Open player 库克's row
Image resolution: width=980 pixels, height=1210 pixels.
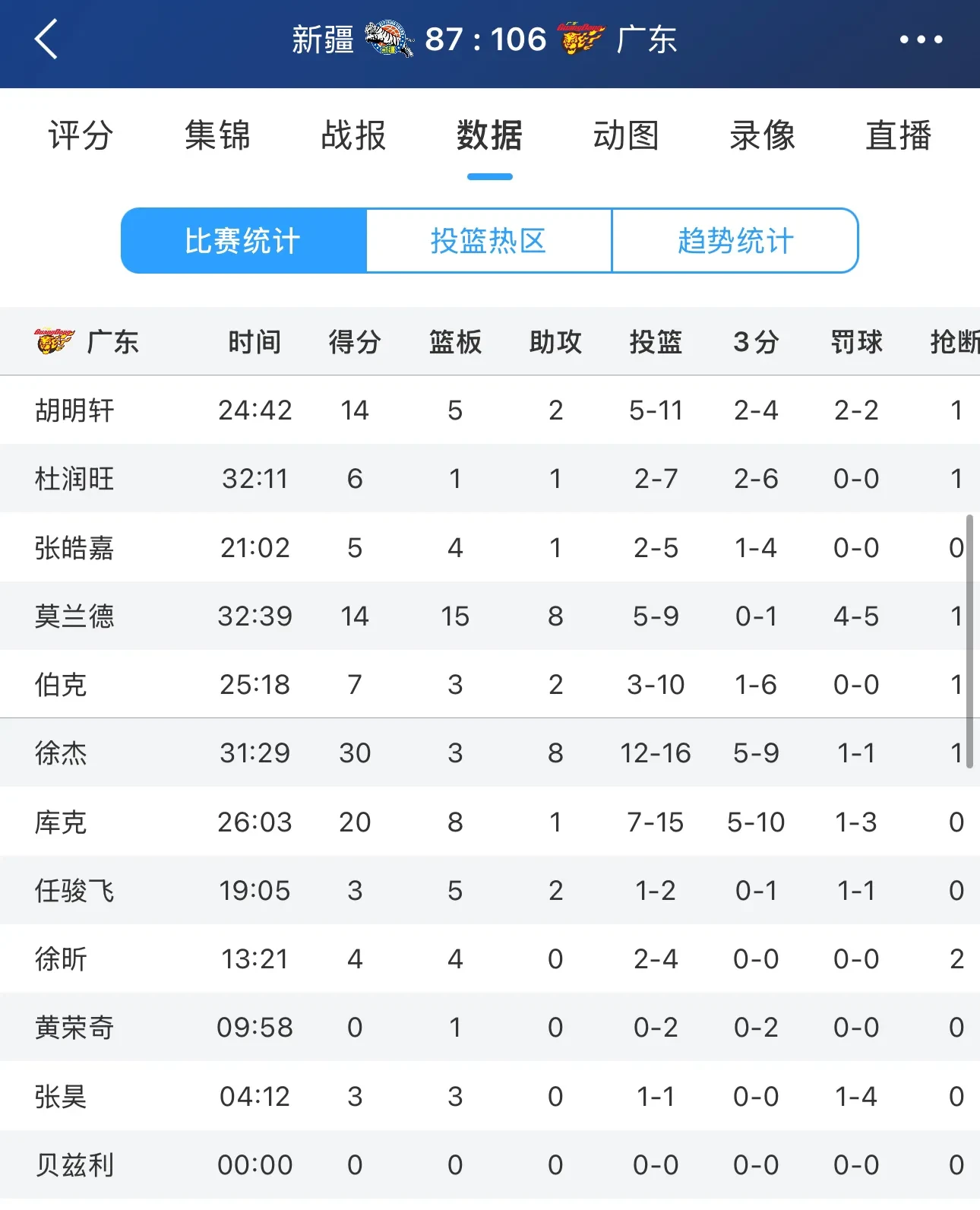tap(61, 822)
